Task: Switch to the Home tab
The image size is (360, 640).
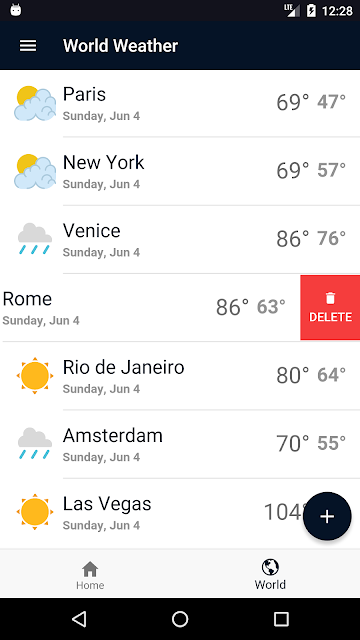Action: [90, 575]
